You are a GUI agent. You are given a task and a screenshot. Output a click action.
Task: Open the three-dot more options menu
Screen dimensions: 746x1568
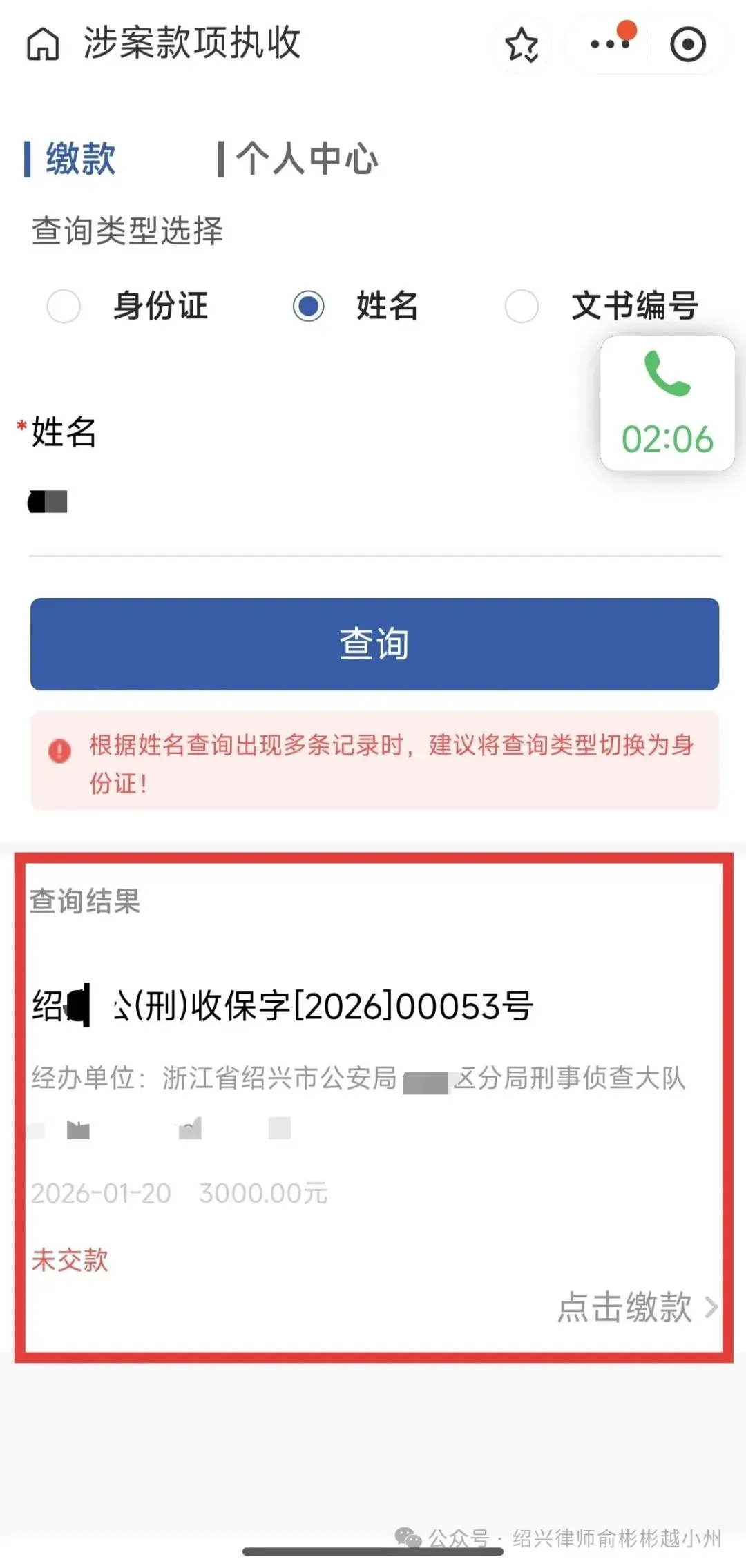coord(609,45)
